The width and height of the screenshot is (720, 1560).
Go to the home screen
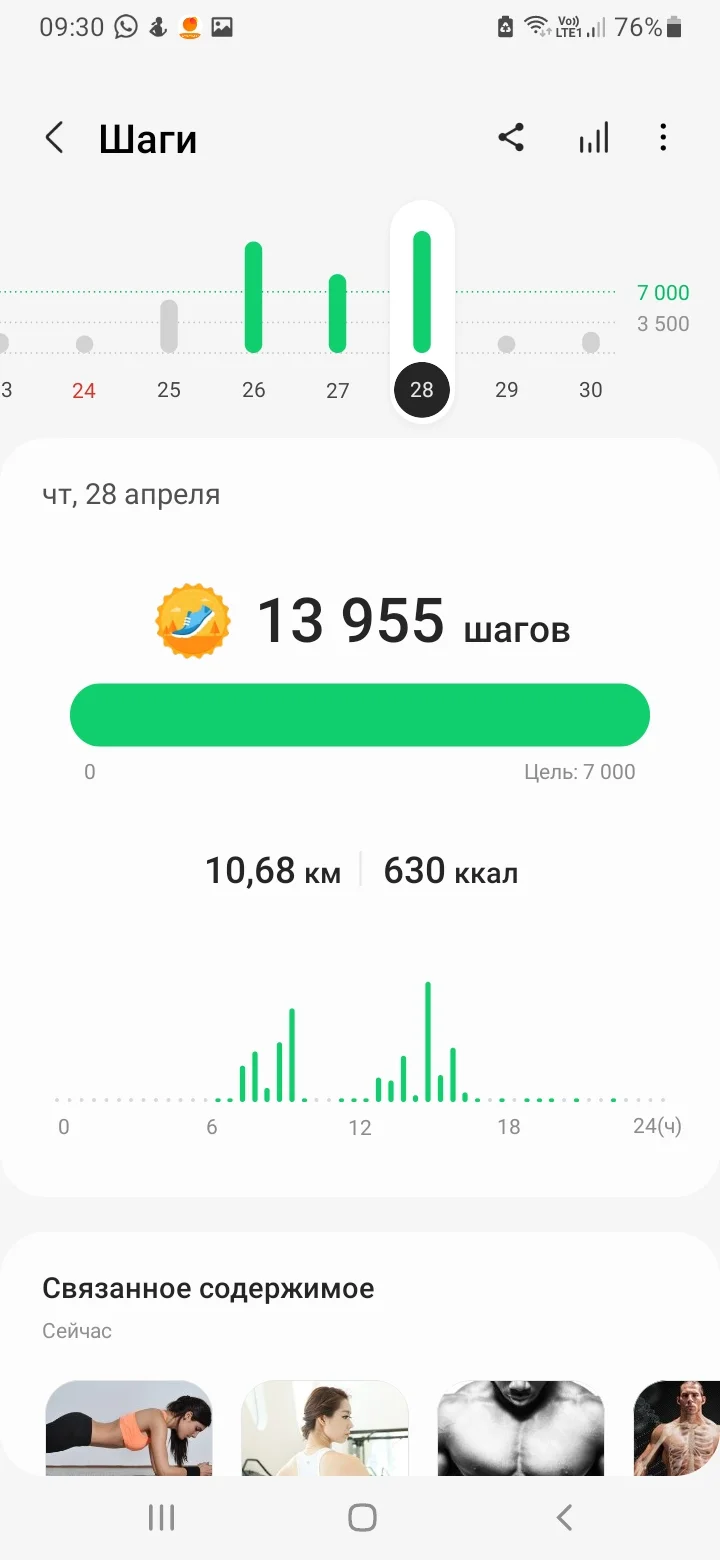pyautogui.click(x=362, y=1517)
